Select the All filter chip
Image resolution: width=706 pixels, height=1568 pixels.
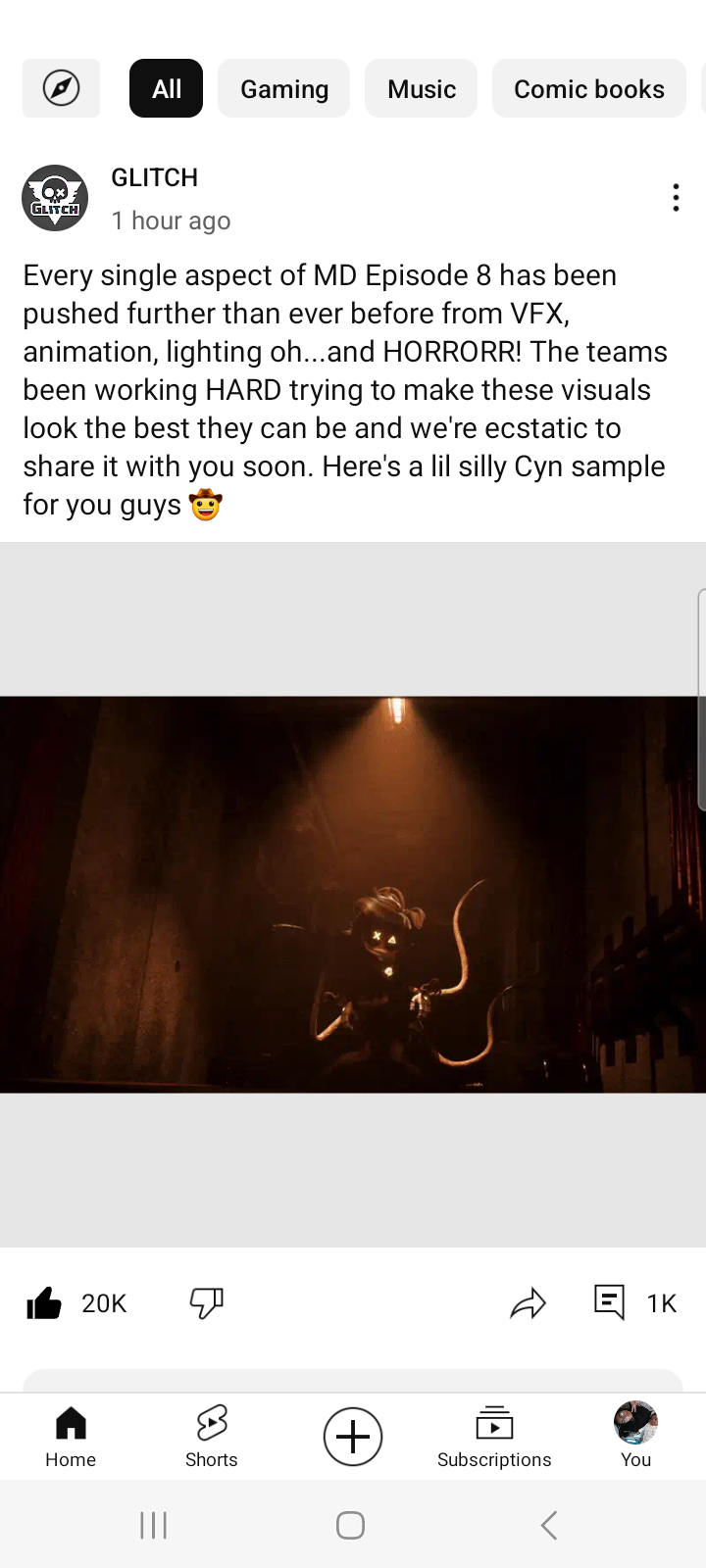click(x=166, y=88)
